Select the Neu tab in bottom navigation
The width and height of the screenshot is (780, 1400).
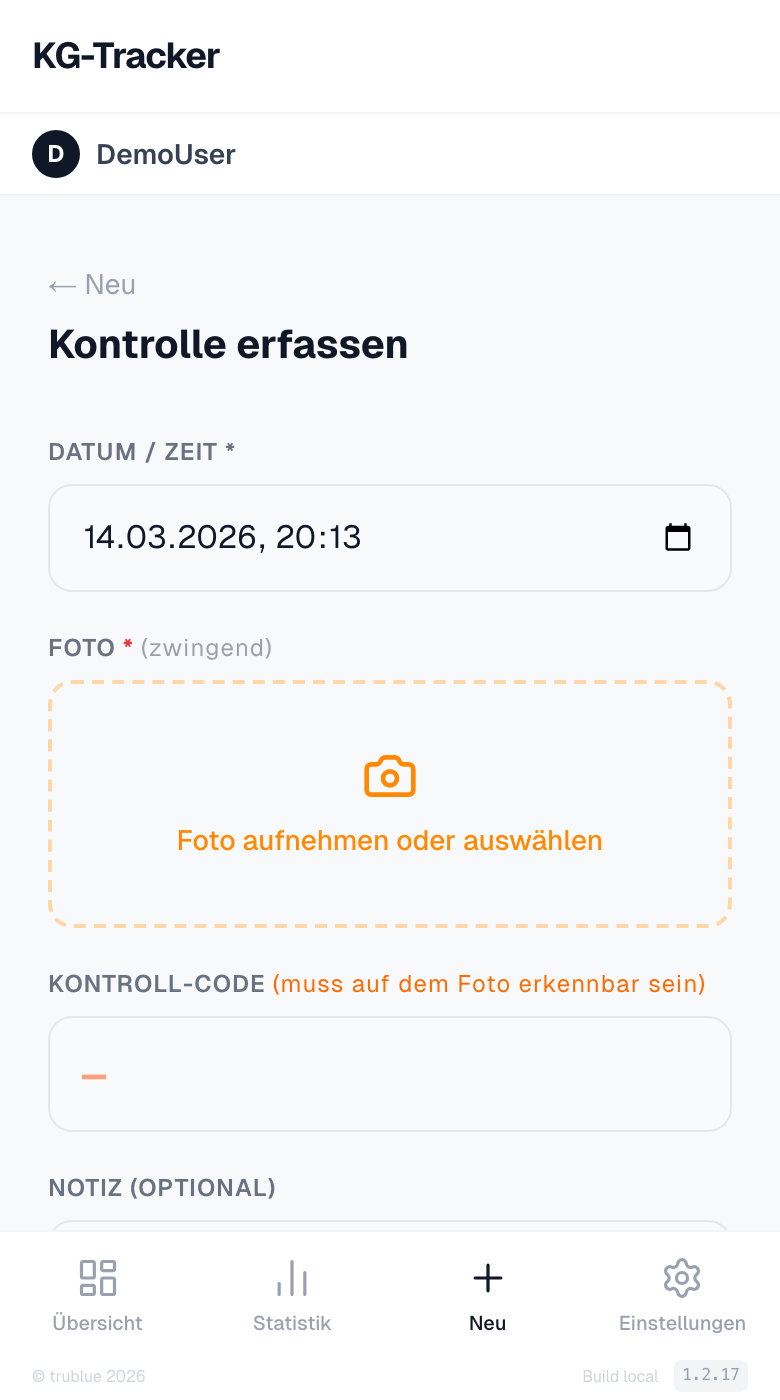[487, 1297]
